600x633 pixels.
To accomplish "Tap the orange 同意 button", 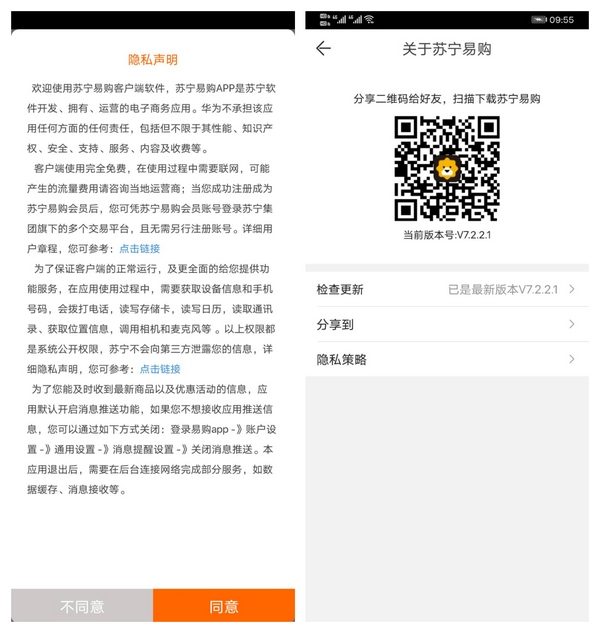I will coord(224,606).
